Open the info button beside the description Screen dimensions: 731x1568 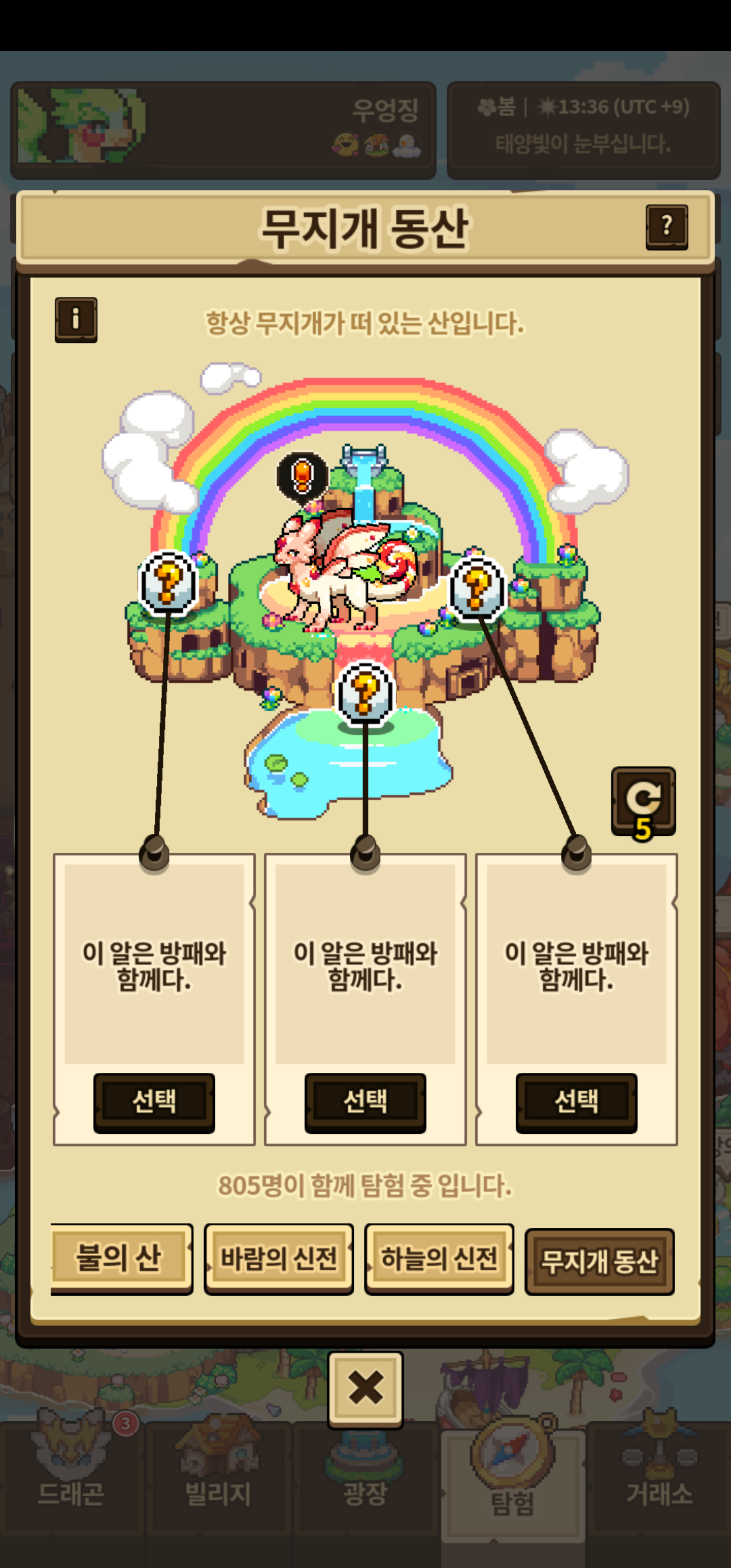click(76, 319)
